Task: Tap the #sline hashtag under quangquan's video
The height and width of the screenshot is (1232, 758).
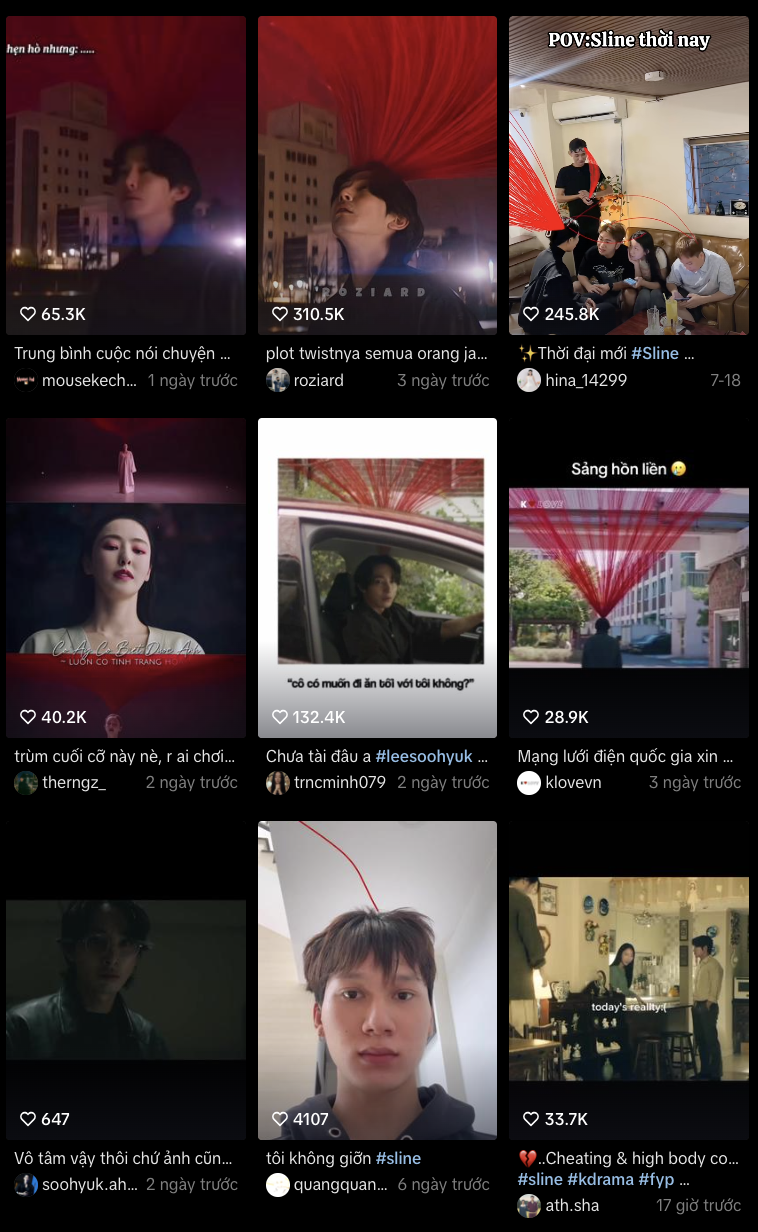Action: [x=398, y=1158]
